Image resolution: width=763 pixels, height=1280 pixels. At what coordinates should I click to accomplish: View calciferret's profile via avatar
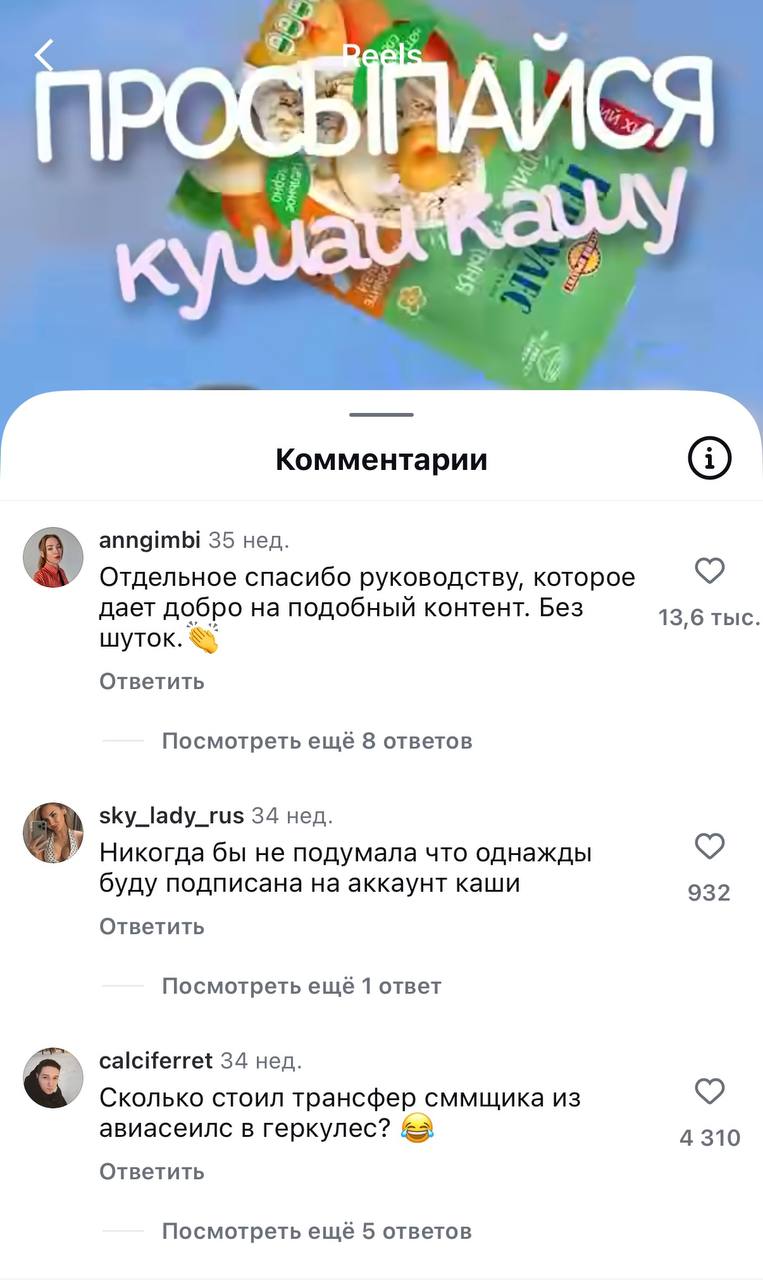[x=53, y=1078]
